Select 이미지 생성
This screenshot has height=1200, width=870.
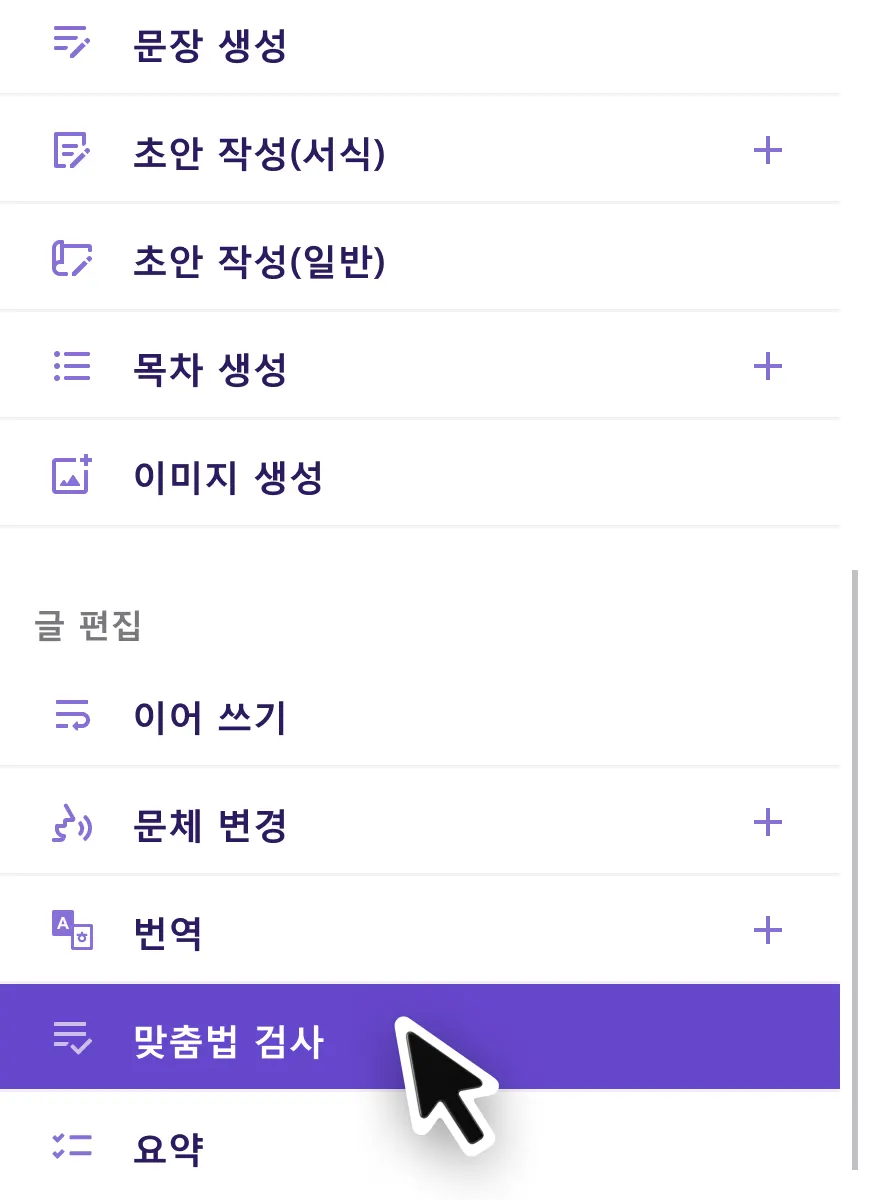pyautogui.click(x=228, y=476)
